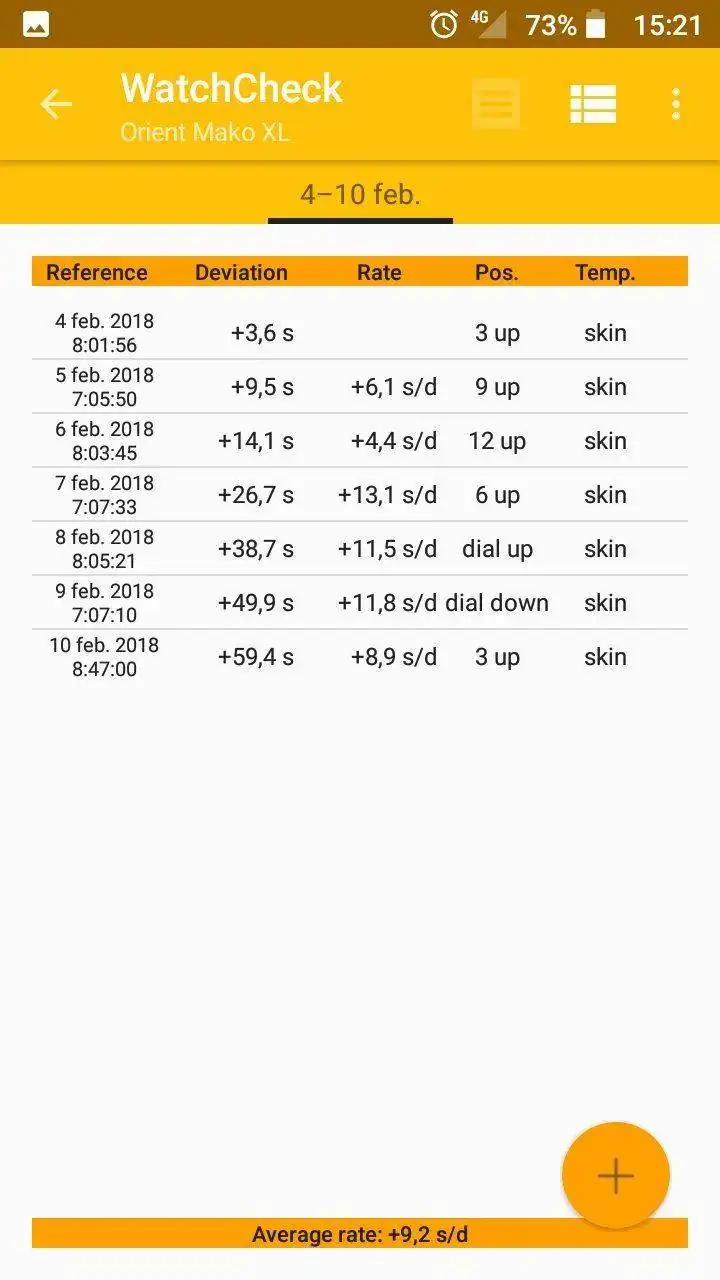Image resolution: width=720 pixels, height=1280 pixels.
Task: Open the 5 feb. 2018 measurement entry
Action: [360, 387]
